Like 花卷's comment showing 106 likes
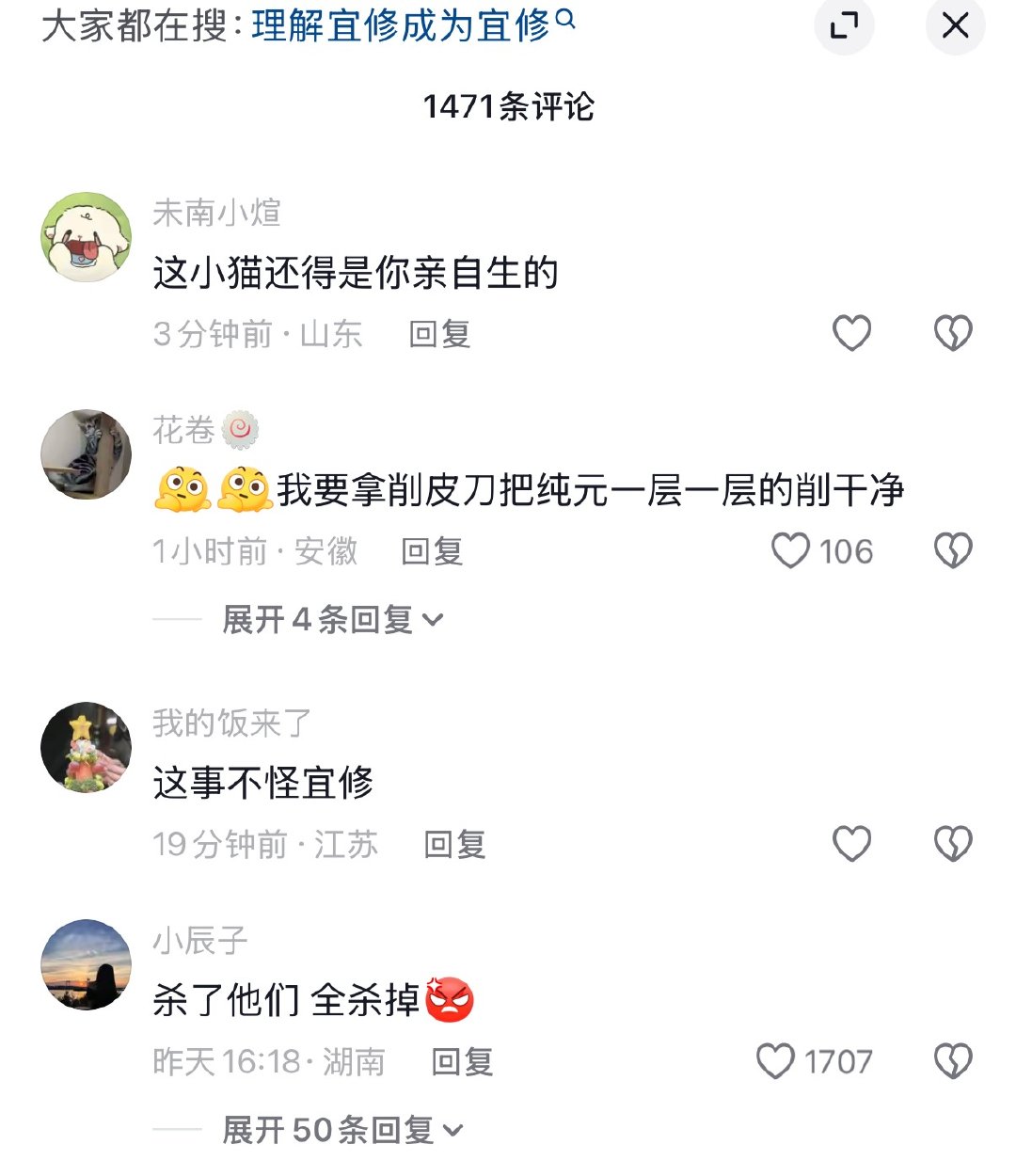This screenshot has width=1016, height=1176. point(792,551)
